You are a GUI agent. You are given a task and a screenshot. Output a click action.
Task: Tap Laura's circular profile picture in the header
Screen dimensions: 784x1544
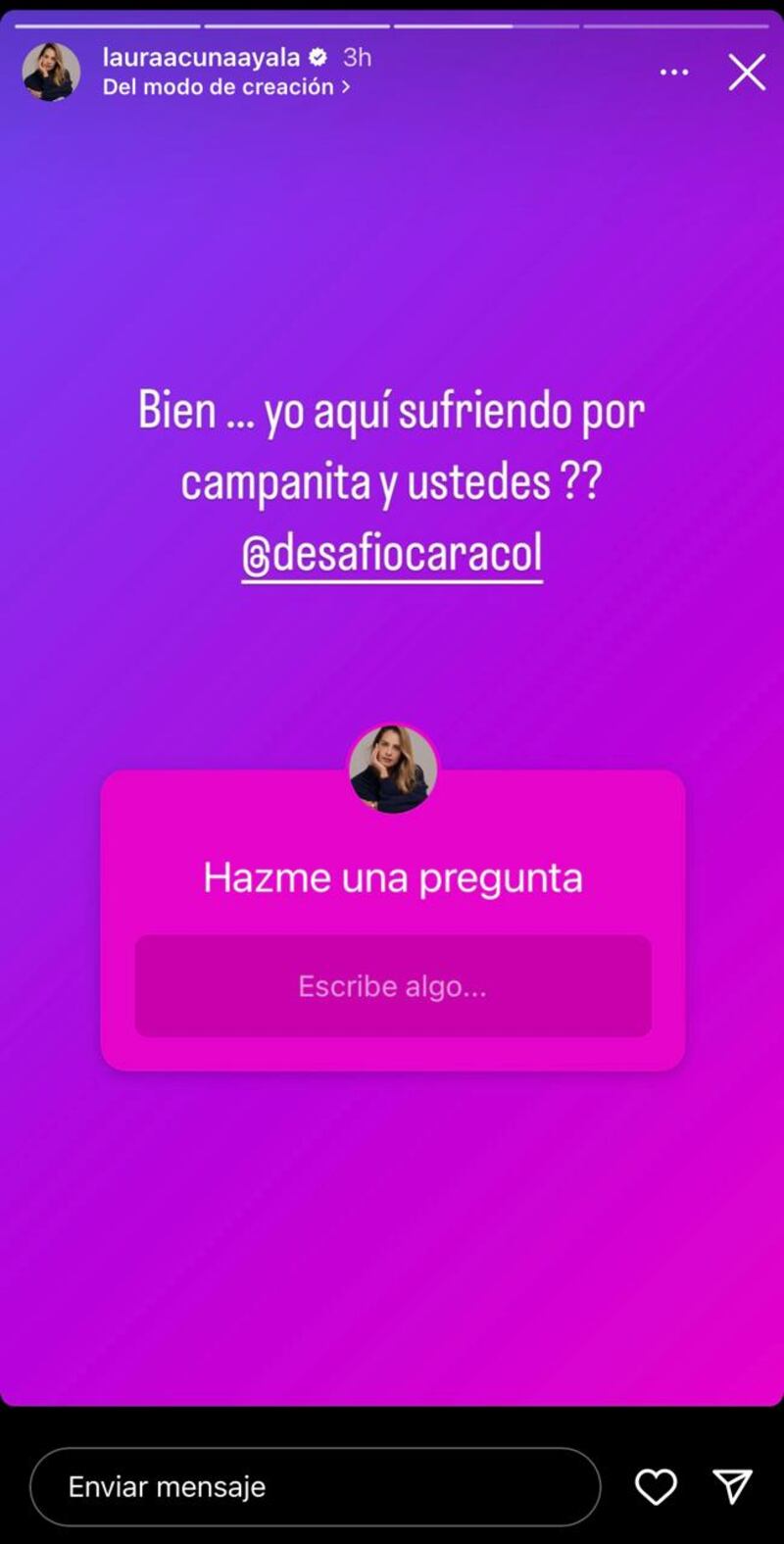(50, 73)
